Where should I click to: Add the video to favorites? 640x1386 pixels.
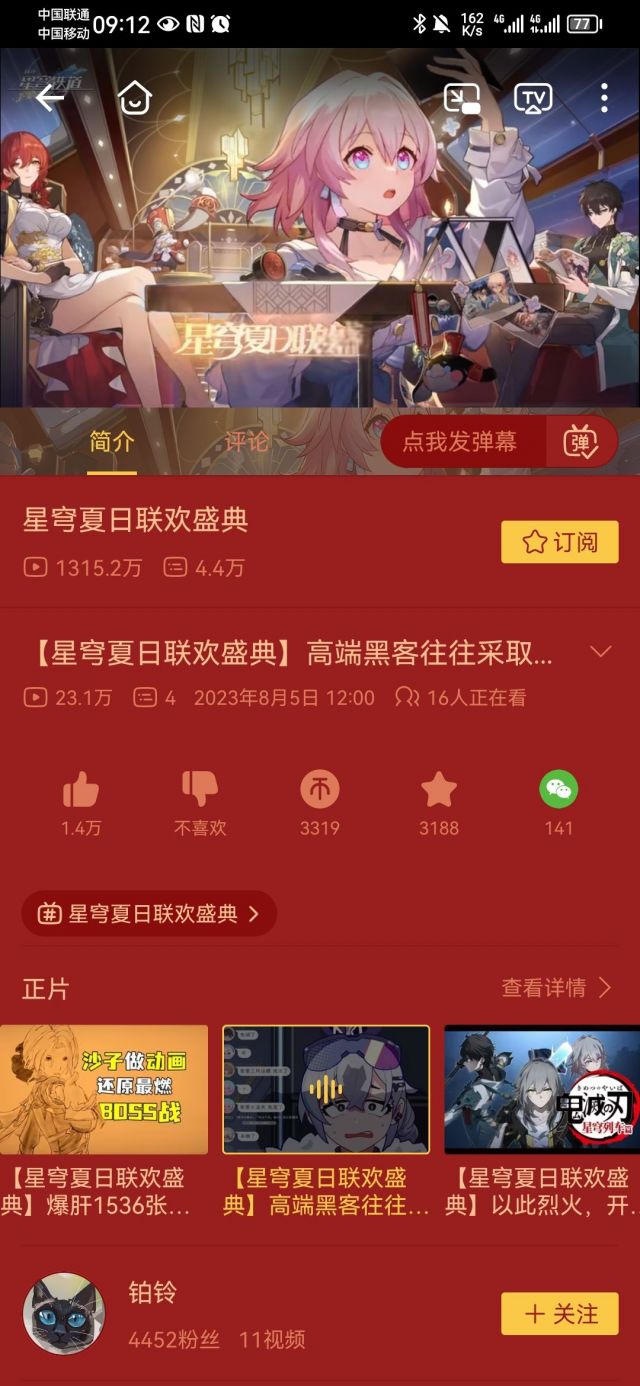[x=439, y=790]
